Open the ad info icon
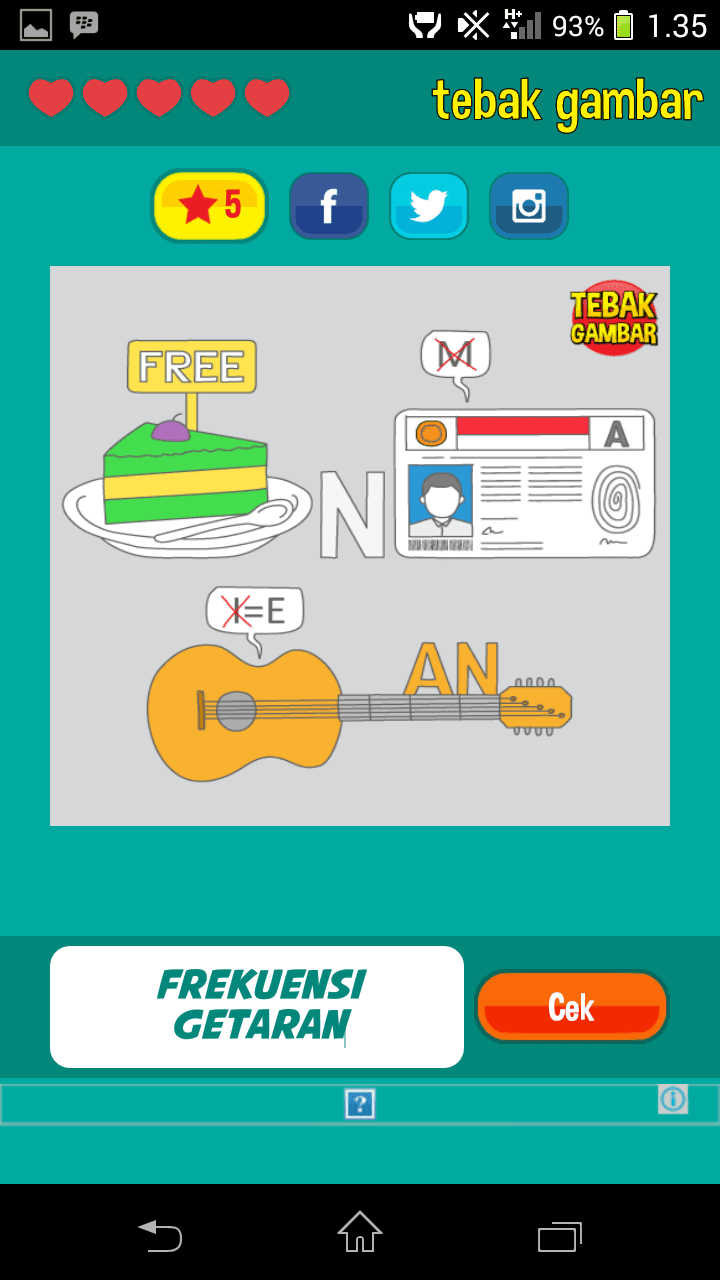Viewport: 720px width, 1280px height. pos(673,1099)
